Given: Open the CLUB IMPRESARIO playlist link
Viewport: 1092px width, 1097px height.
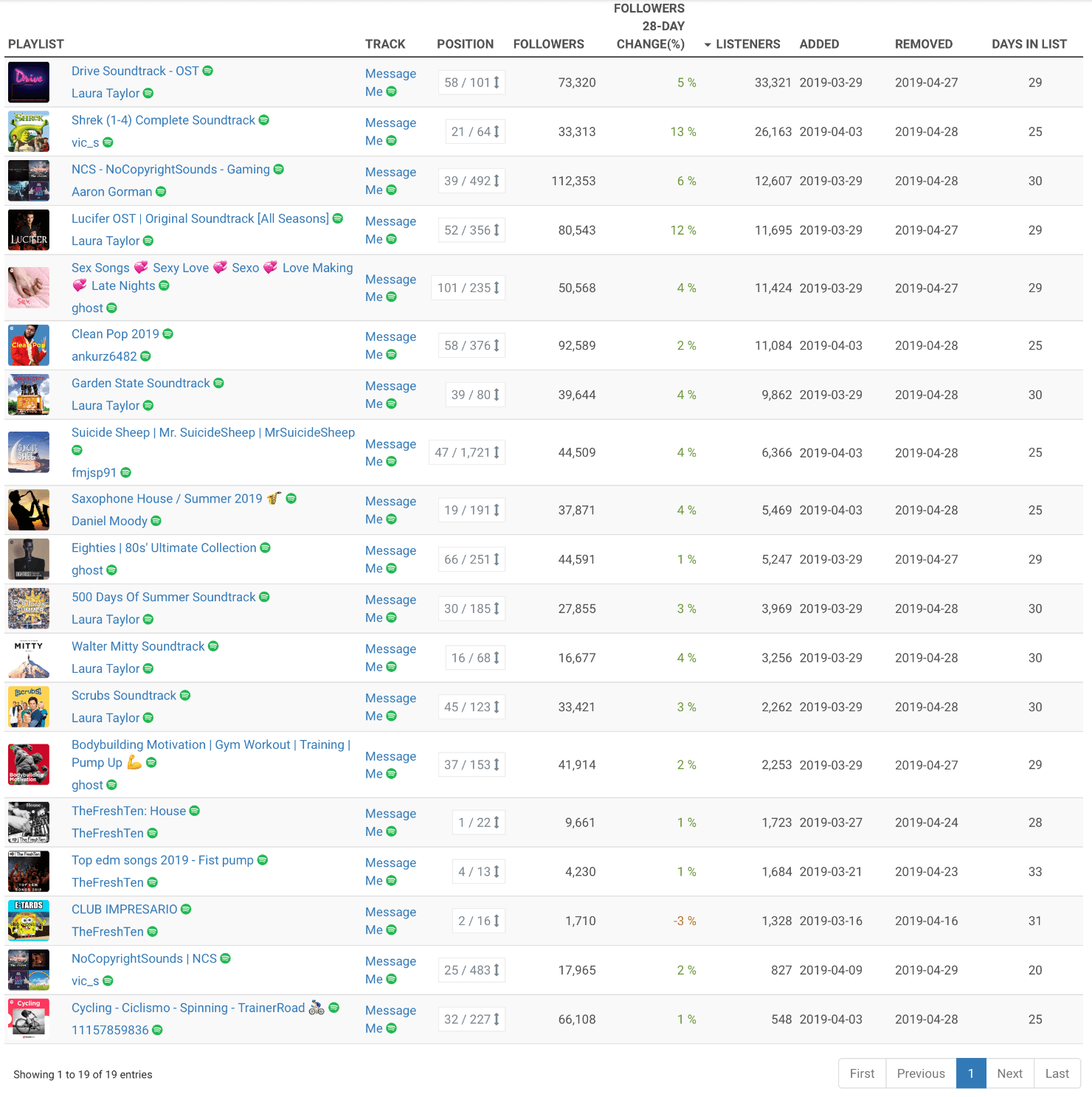Looking at the screenshot, I should (x=124, y=910).
